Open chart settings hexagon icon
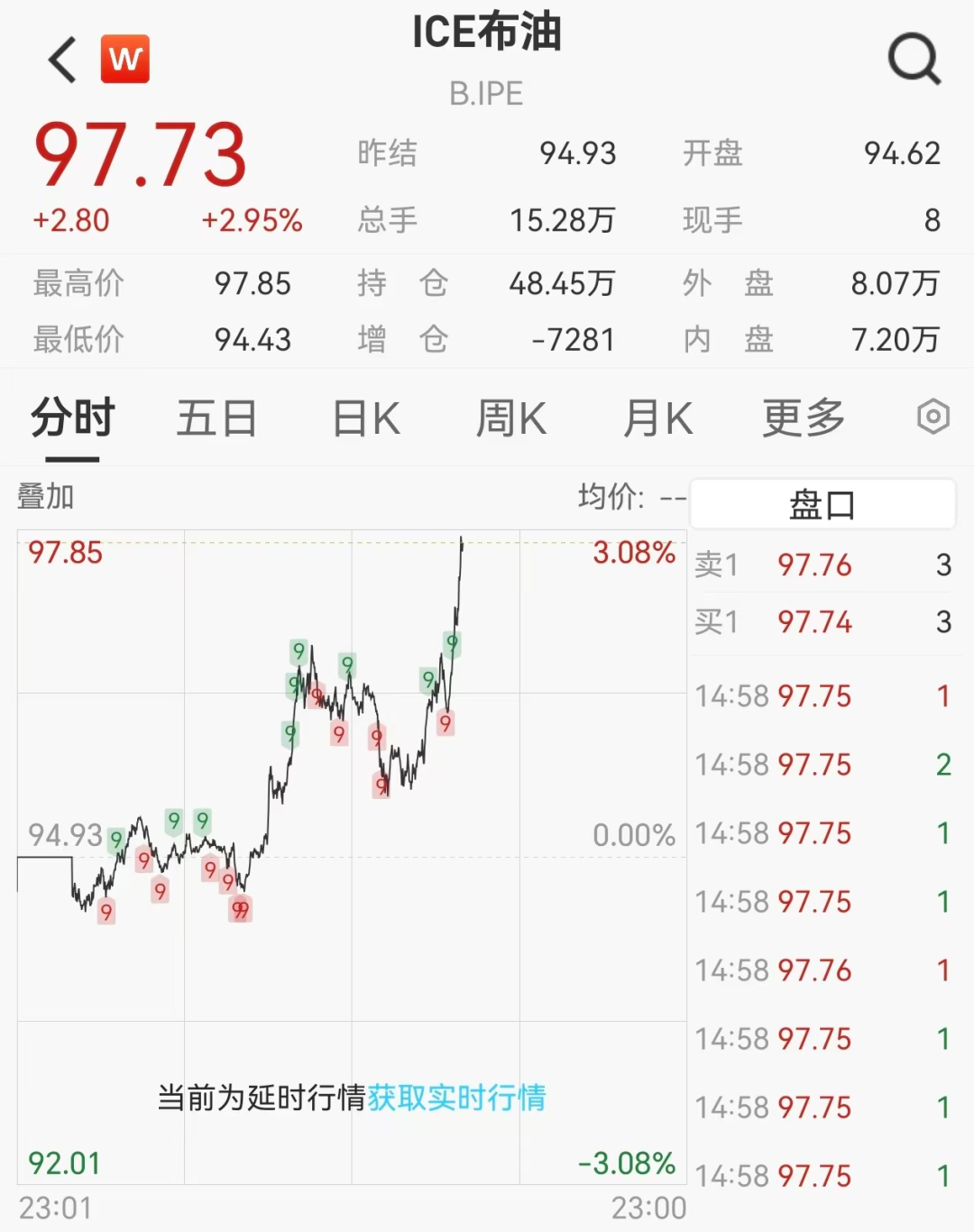Image resolution: width=974 pixels, height=1232 pixels. pyautogui.click(x=933, y=417)
